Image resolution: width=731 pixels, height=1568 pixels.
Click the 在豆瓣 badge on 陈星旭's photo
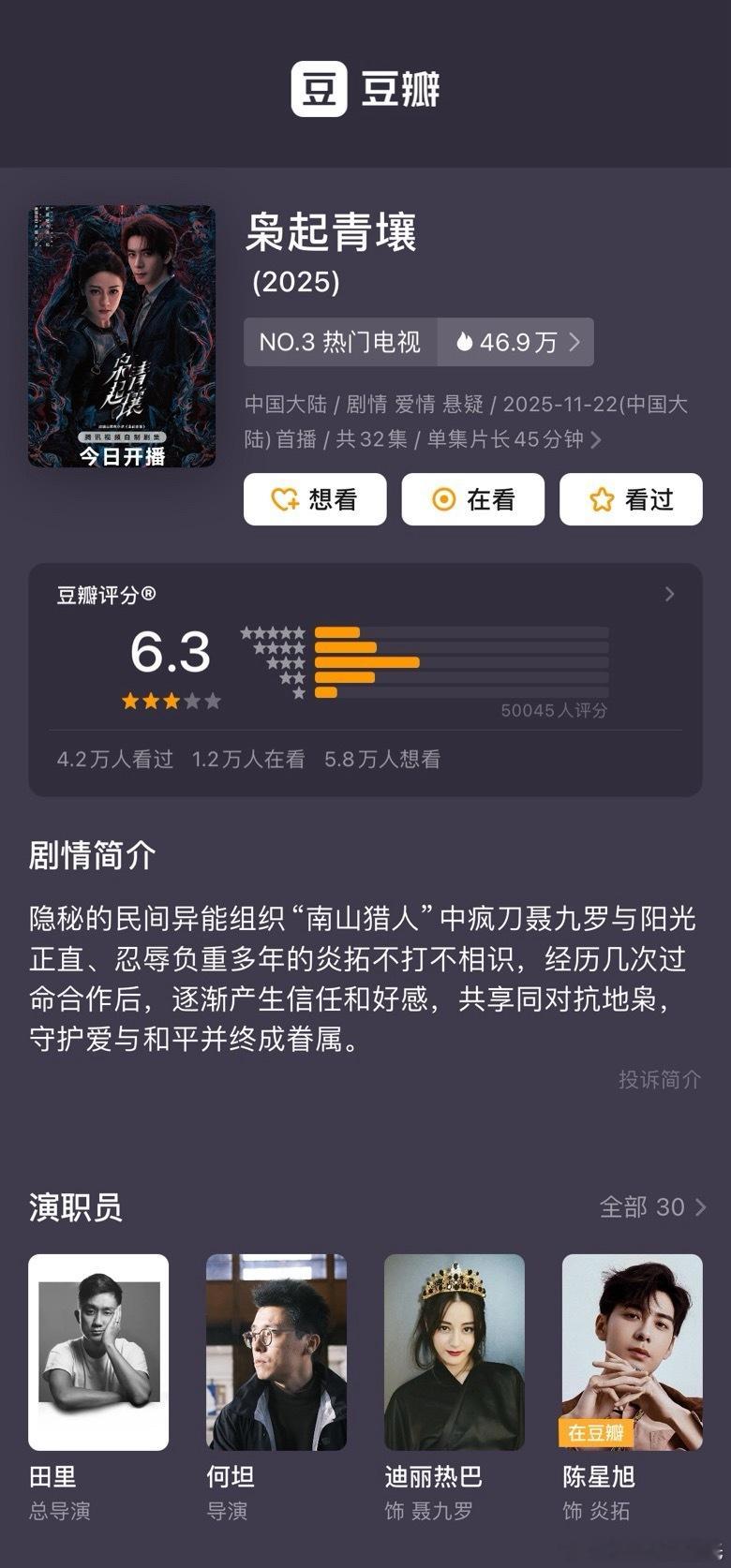pyautogui.click(x=597, y=1433)
